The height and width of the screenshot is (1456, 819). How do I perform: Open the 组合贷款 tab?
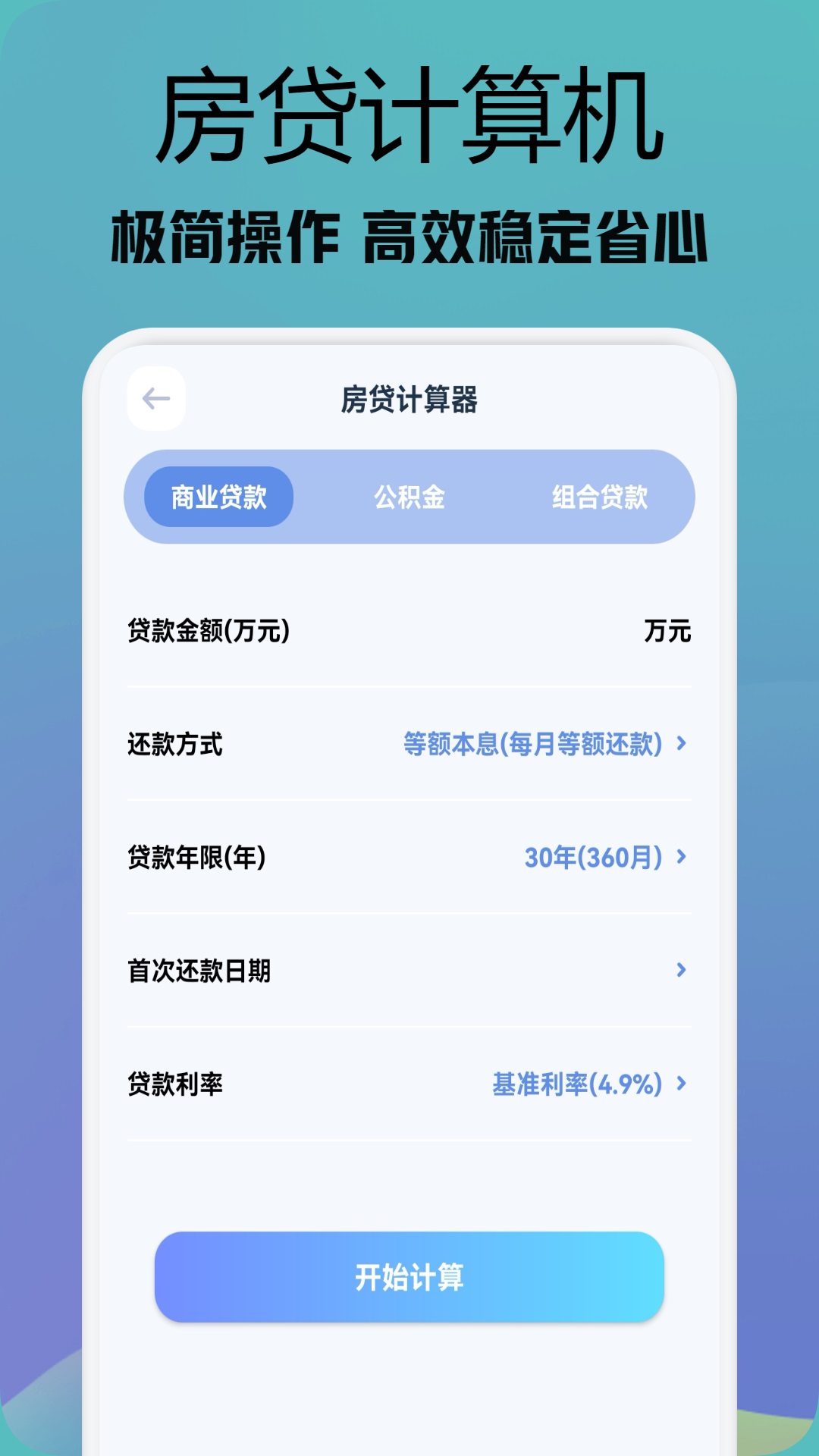pos(602,497)
